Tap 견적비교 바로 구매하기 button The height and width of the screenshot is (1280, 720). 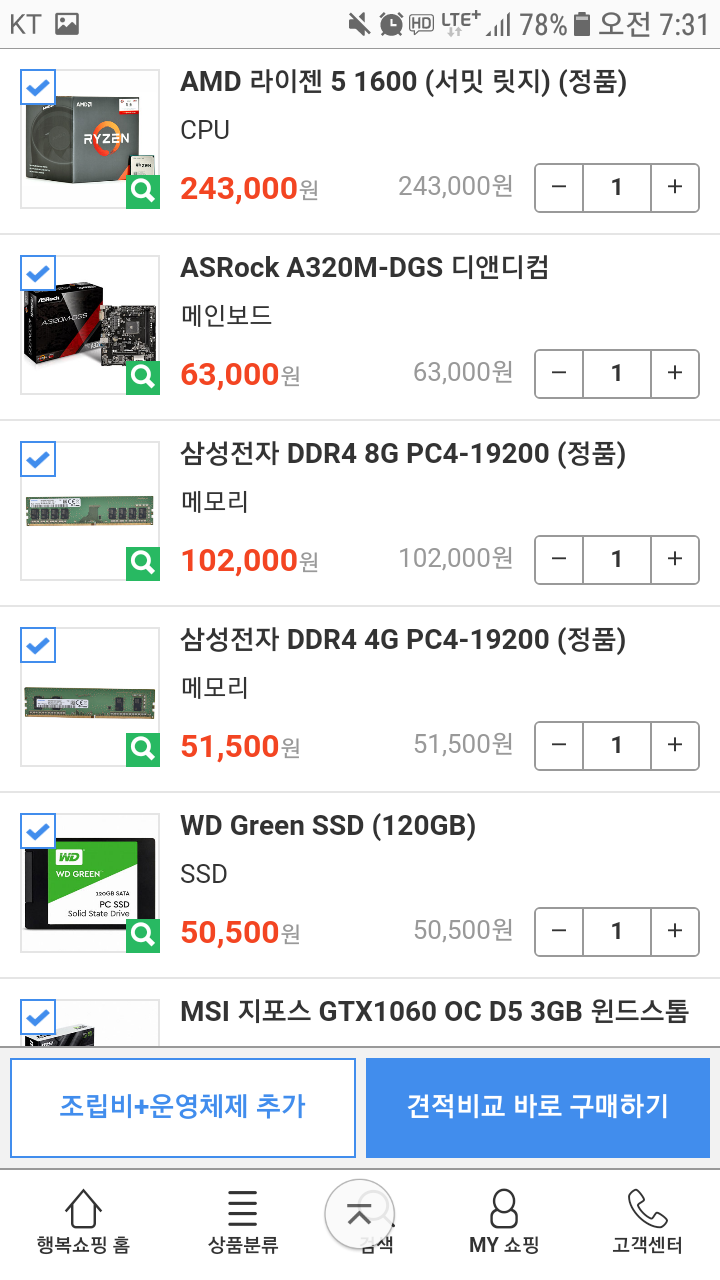pyautogui.click(x=538, y=1107)
